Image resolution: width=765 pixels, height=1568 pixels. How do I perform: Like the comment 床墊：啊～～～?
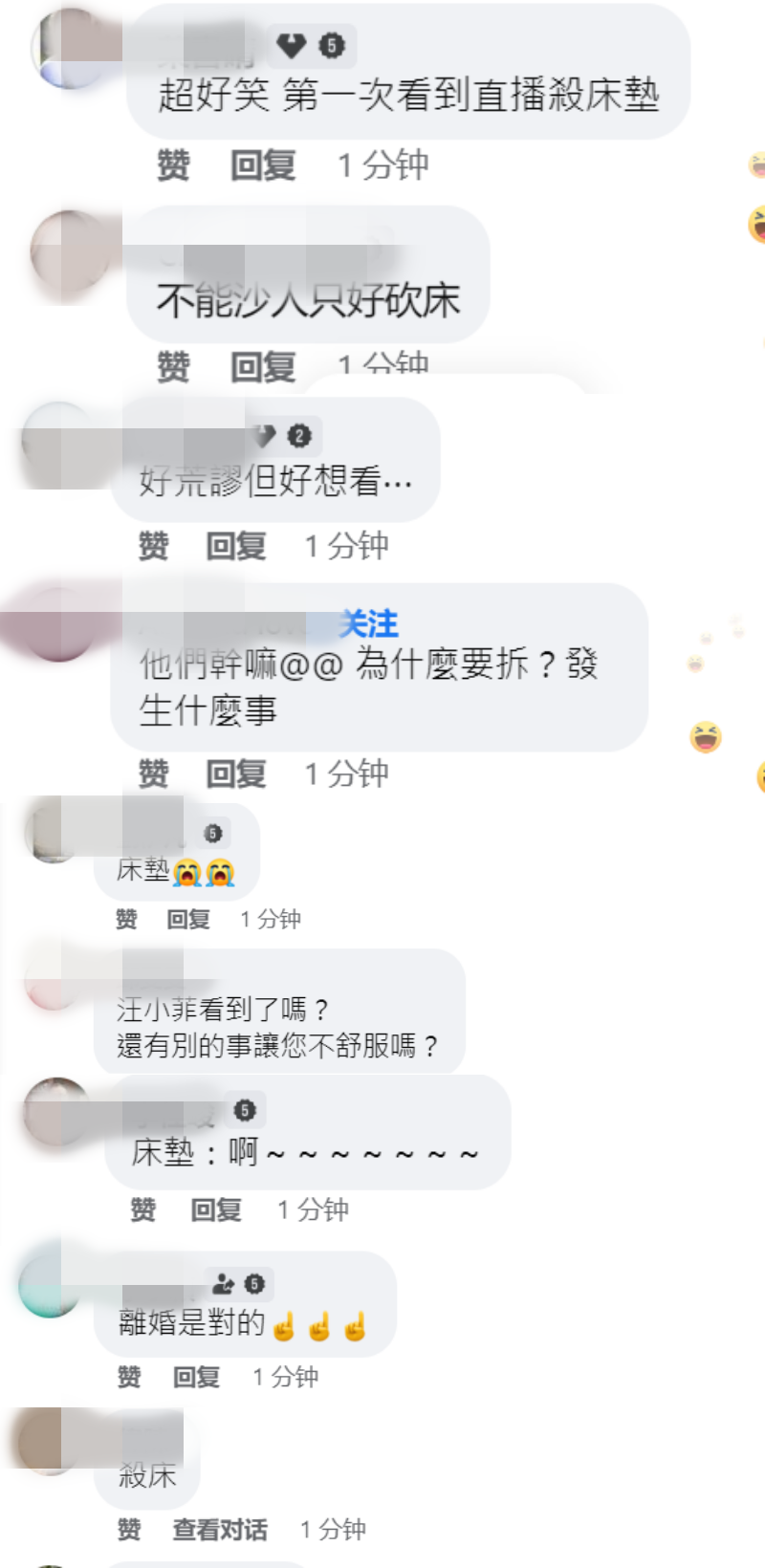pyautogui.click(x=142, y=1209)
